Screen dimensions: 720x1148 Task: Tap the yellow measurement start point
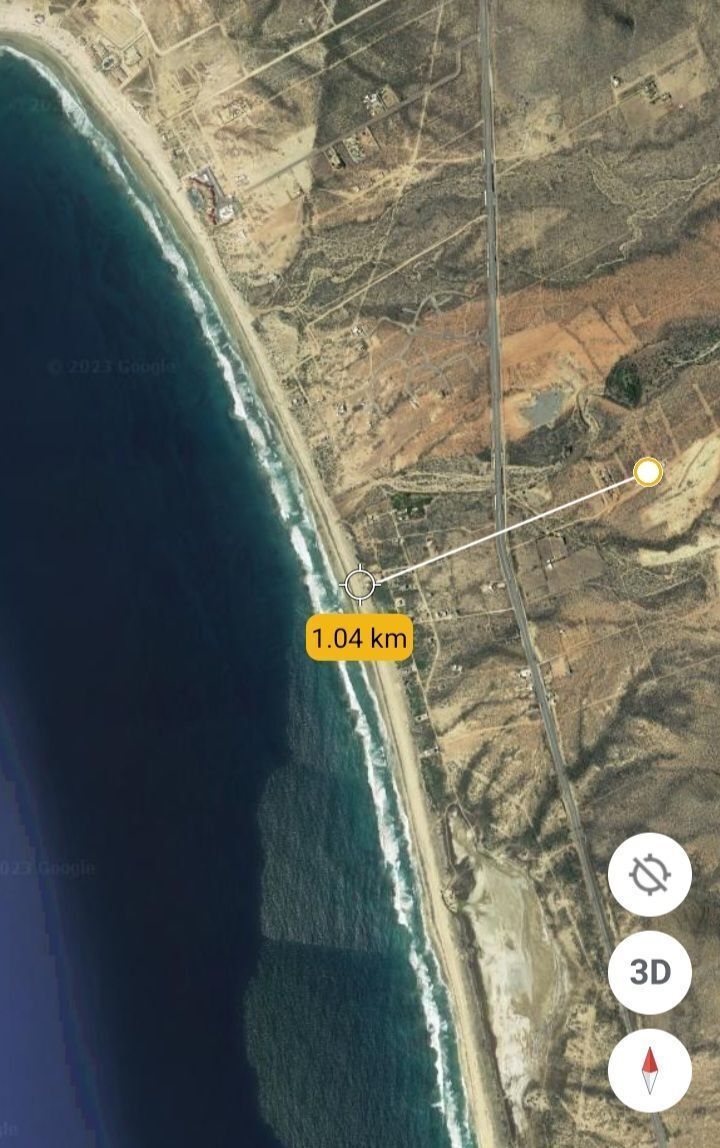(x=647, y=472)
